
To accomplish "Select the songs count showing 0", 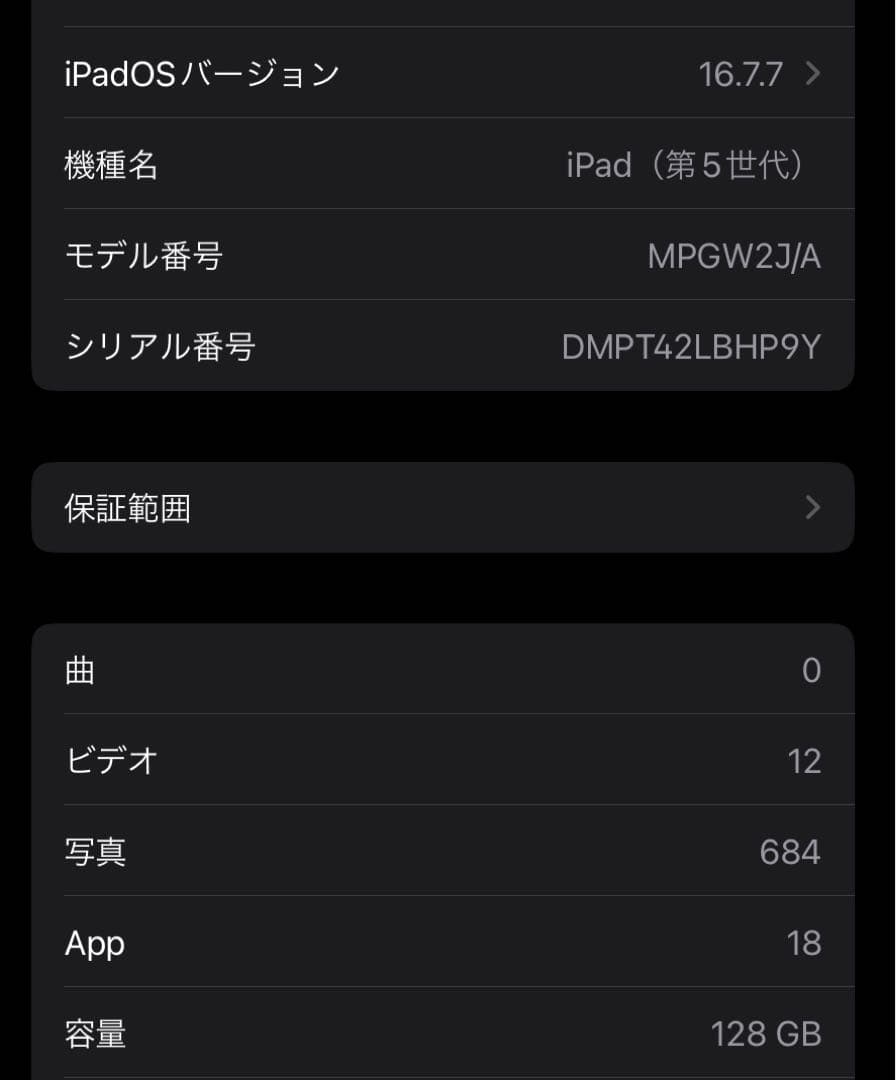I will [812, 668].
